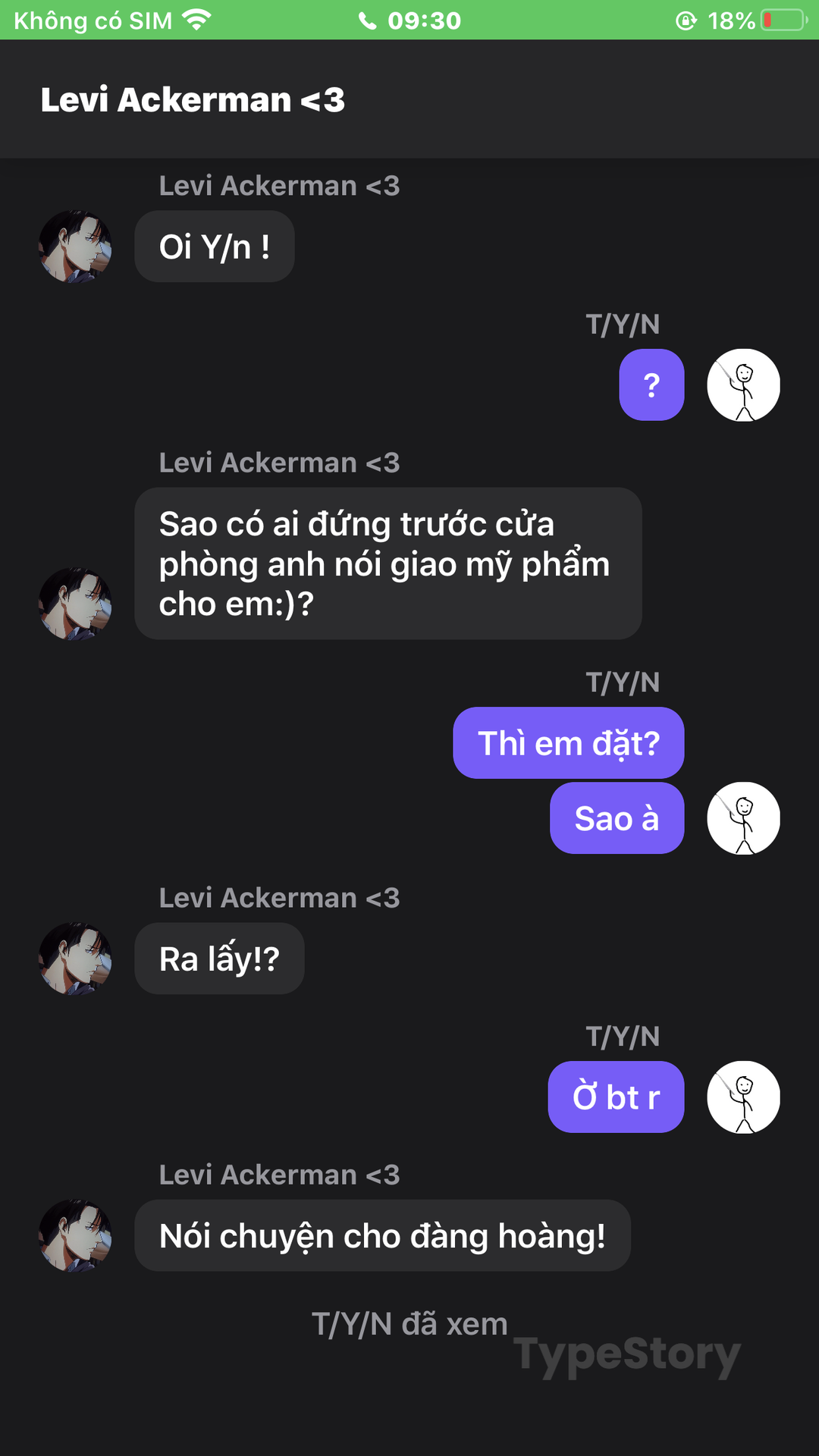Return to the ongoing call via green status bar
This screenshot has height=1456, width=819.
click(409, 20)
